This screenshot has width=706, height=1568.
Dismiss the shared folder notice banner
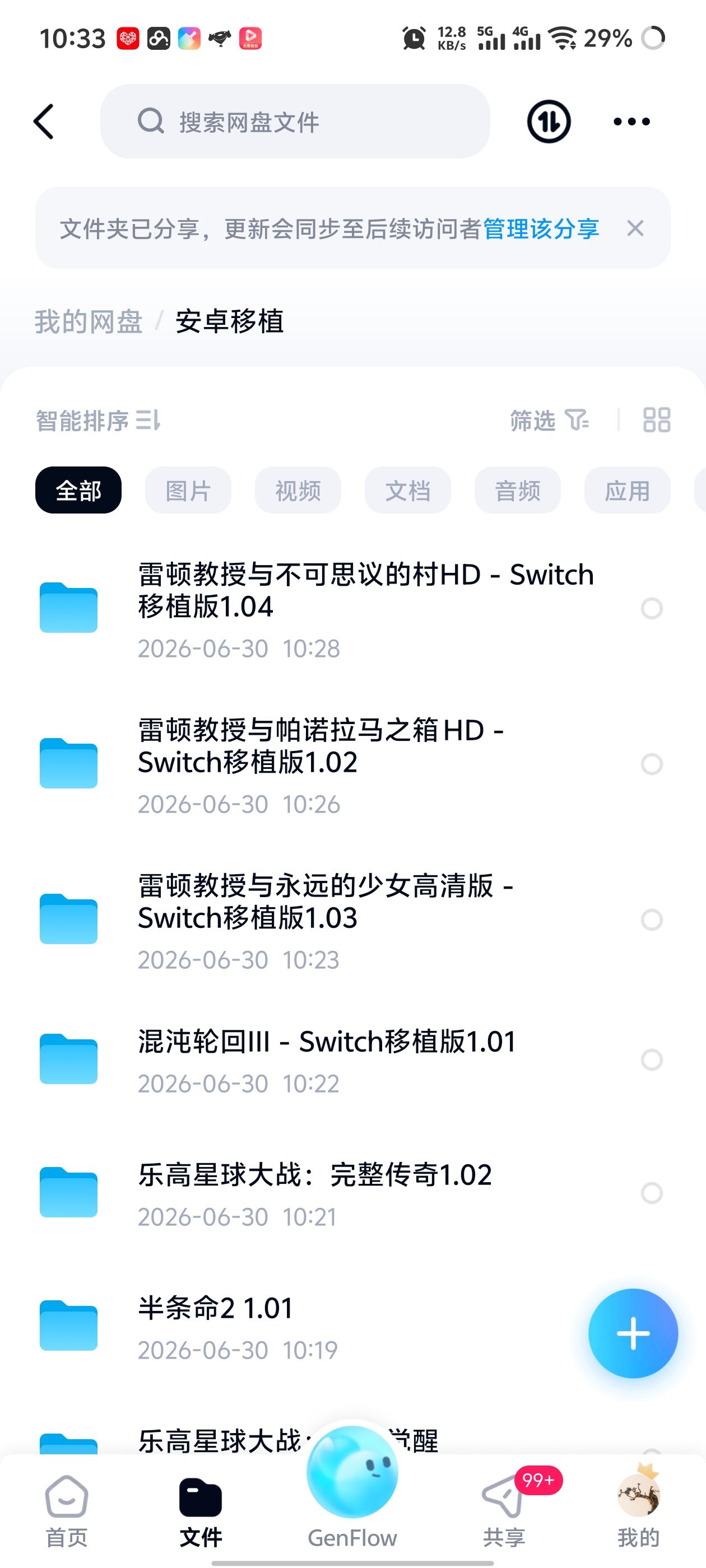[x=635, y=228]
